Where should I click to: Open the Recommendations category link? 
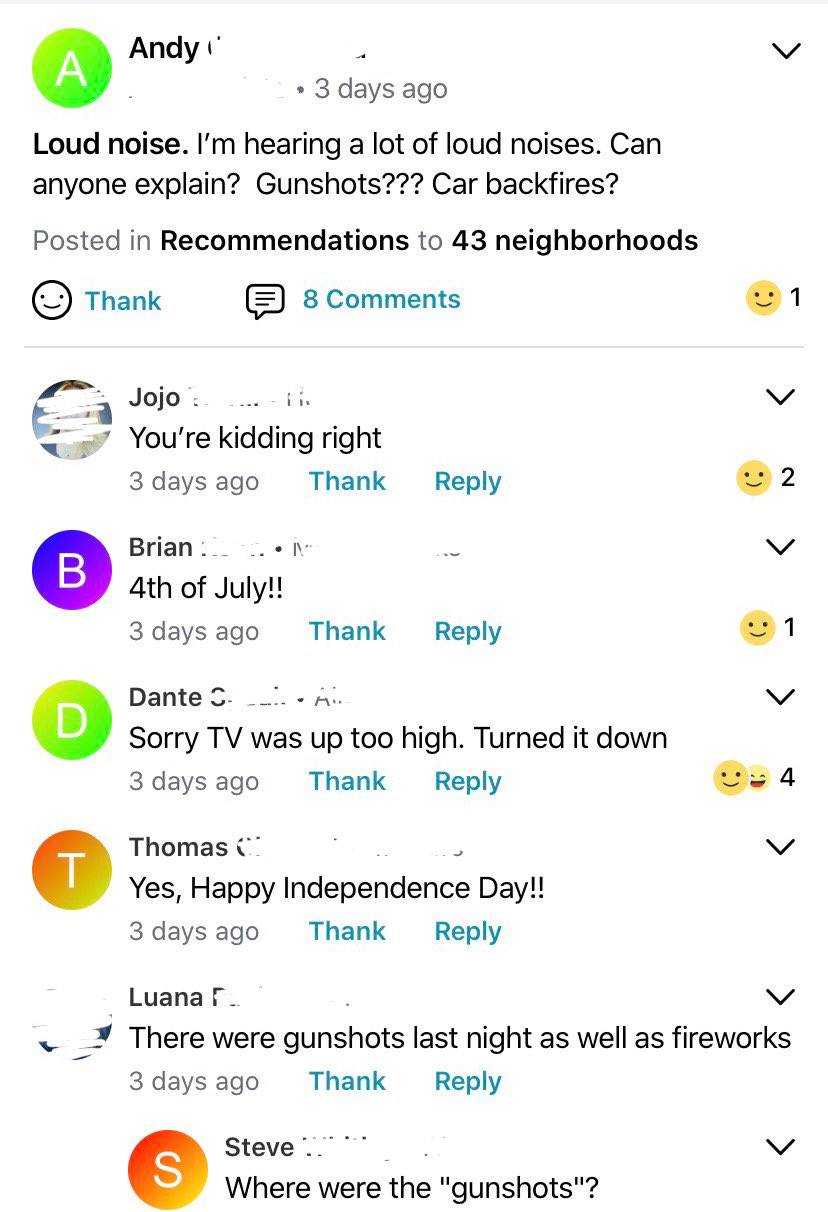284,241
